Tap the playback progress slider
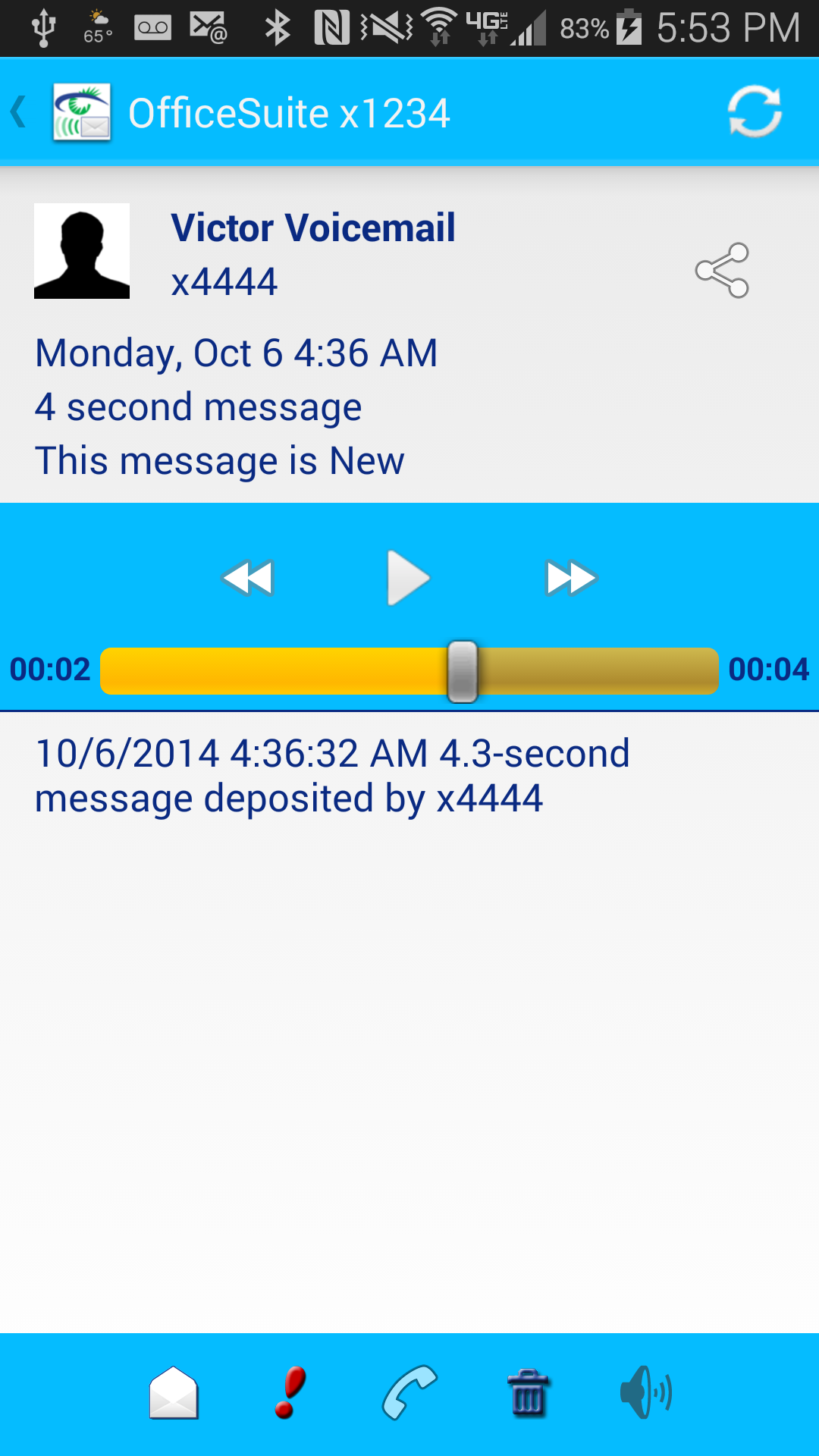The height and width of the screenshot is (1456, 819). click(462, 671)
